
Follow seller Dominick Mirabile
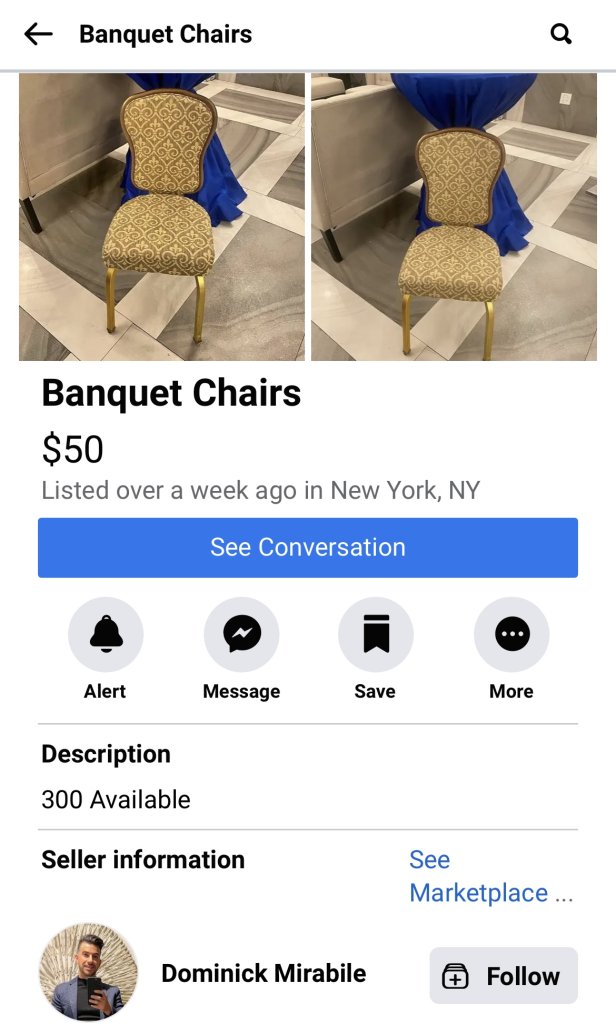tap(504, 976)
